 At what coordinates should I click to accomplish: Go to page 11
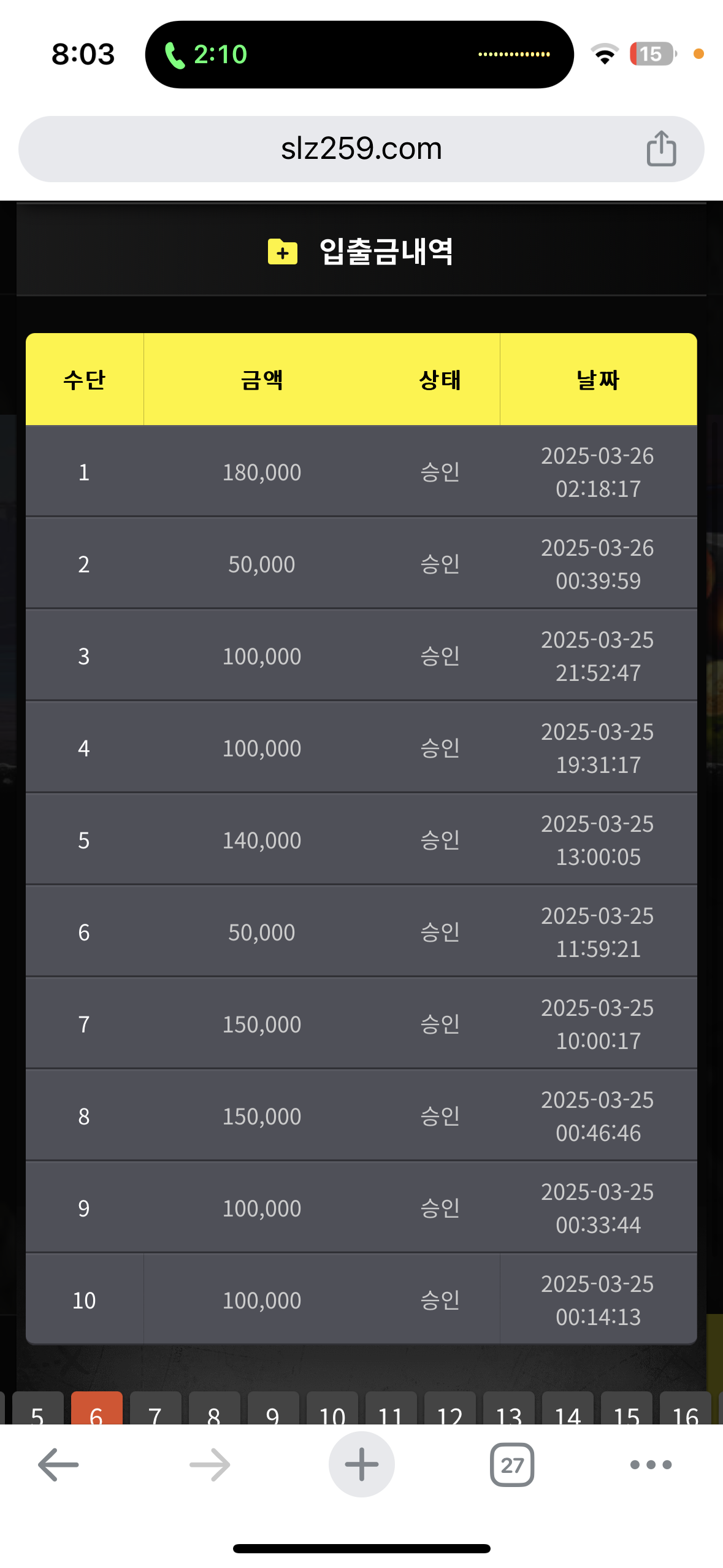tap(391, 1407)
